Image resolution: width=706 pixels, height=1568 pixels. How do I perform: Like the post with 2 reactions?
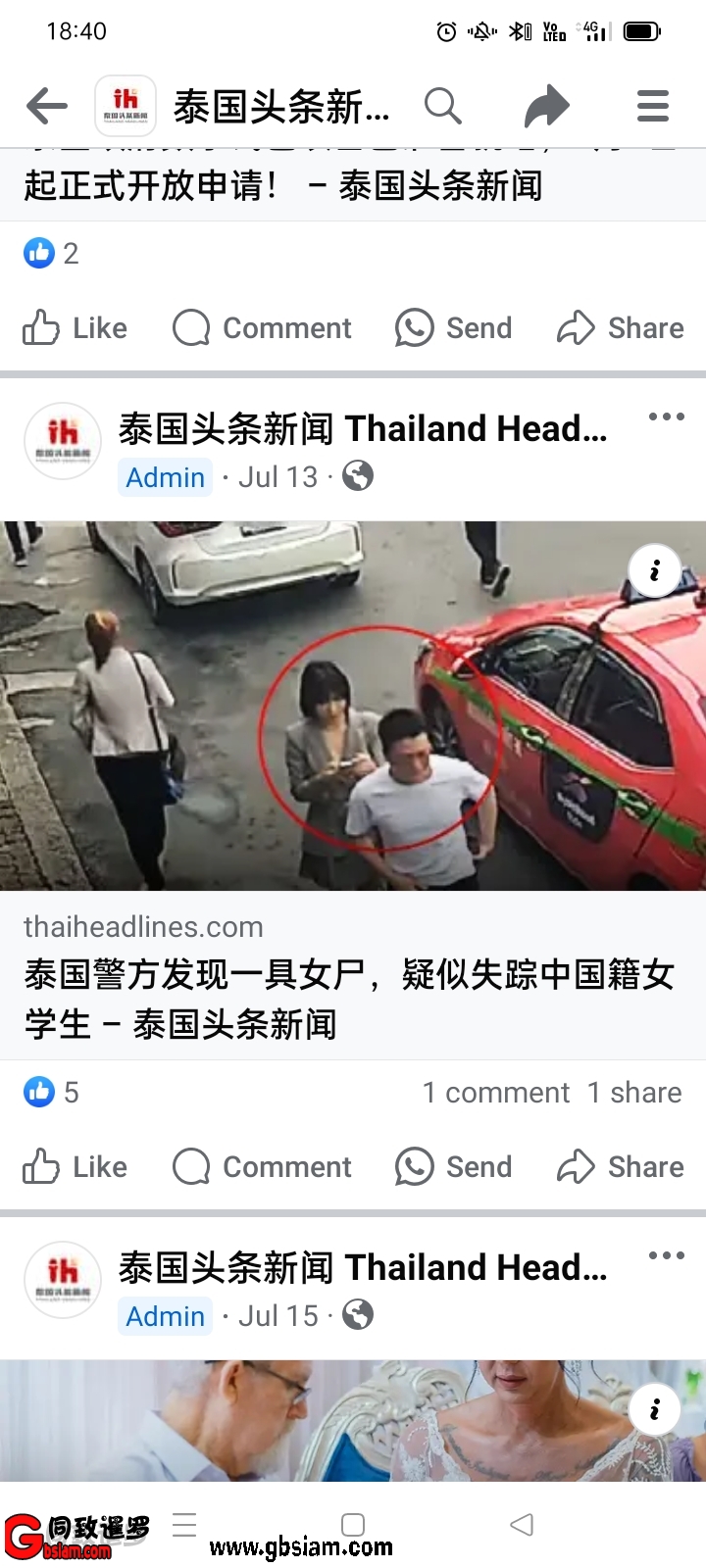coord(76,328)
